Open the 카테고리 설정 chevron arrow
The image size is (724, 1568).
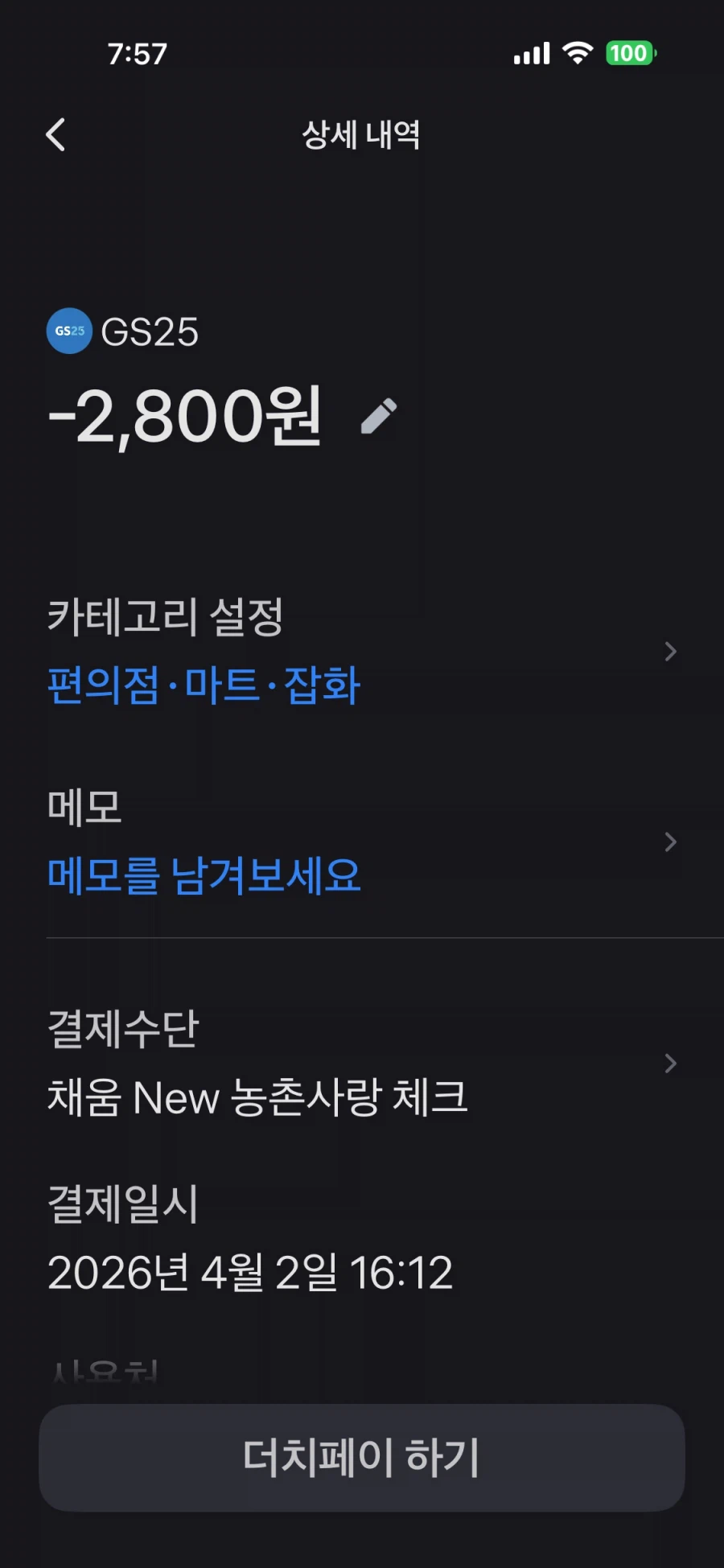tap(670, 652)
